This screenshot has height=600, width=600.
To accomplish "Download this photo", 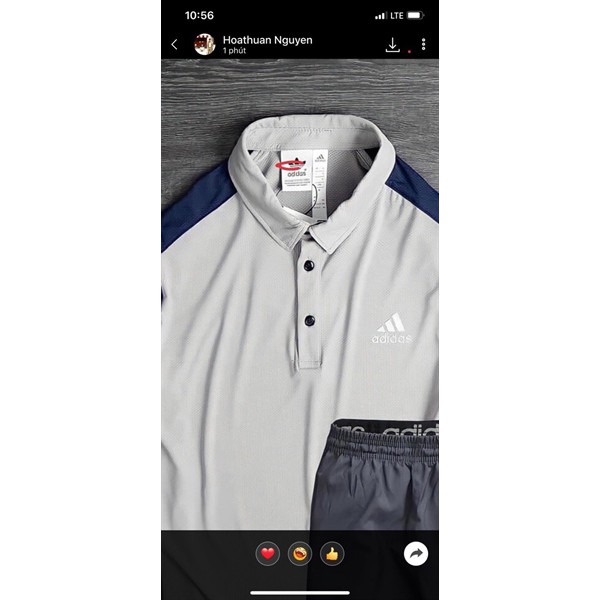I will [392, 45].
